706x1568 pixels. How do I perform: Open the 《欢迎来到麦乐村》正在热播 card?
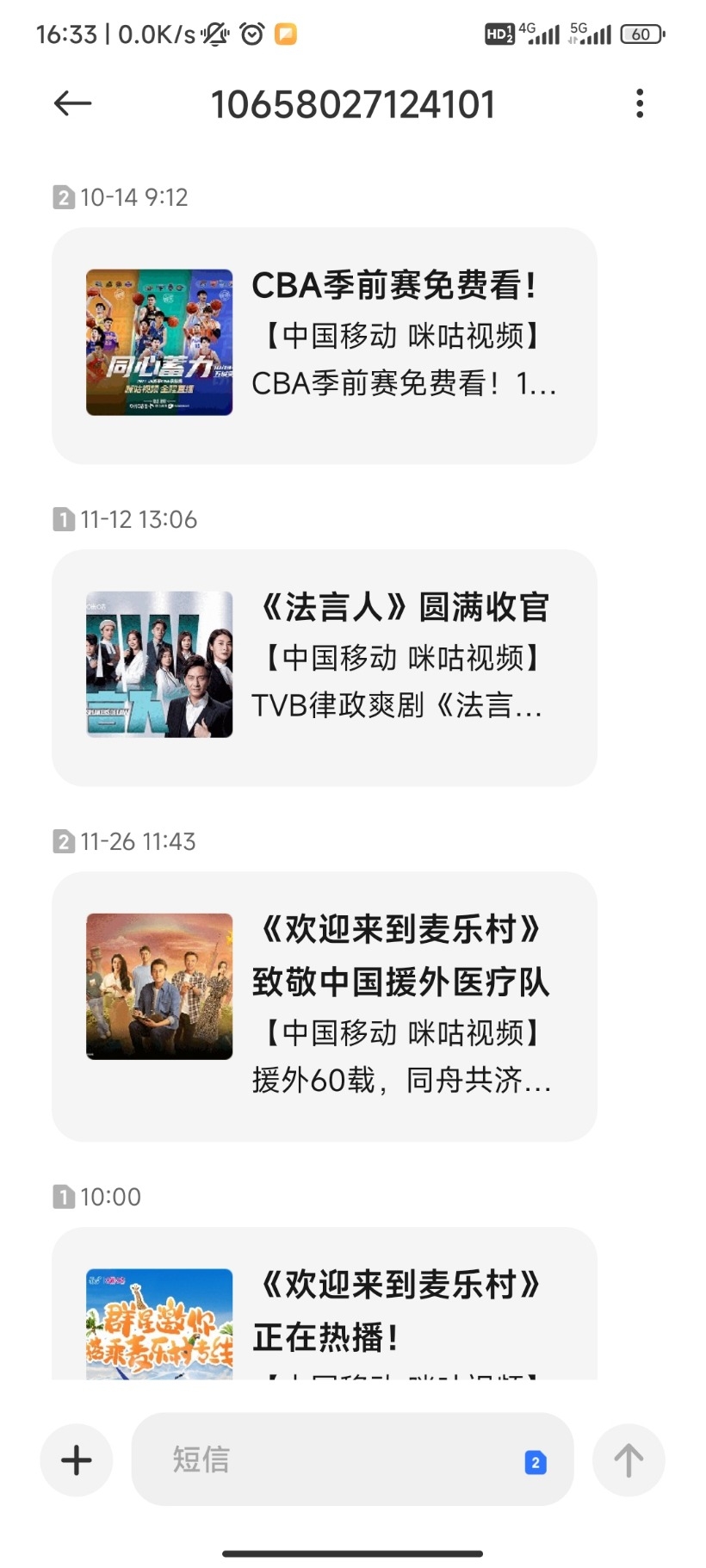tap(324, 1309)
